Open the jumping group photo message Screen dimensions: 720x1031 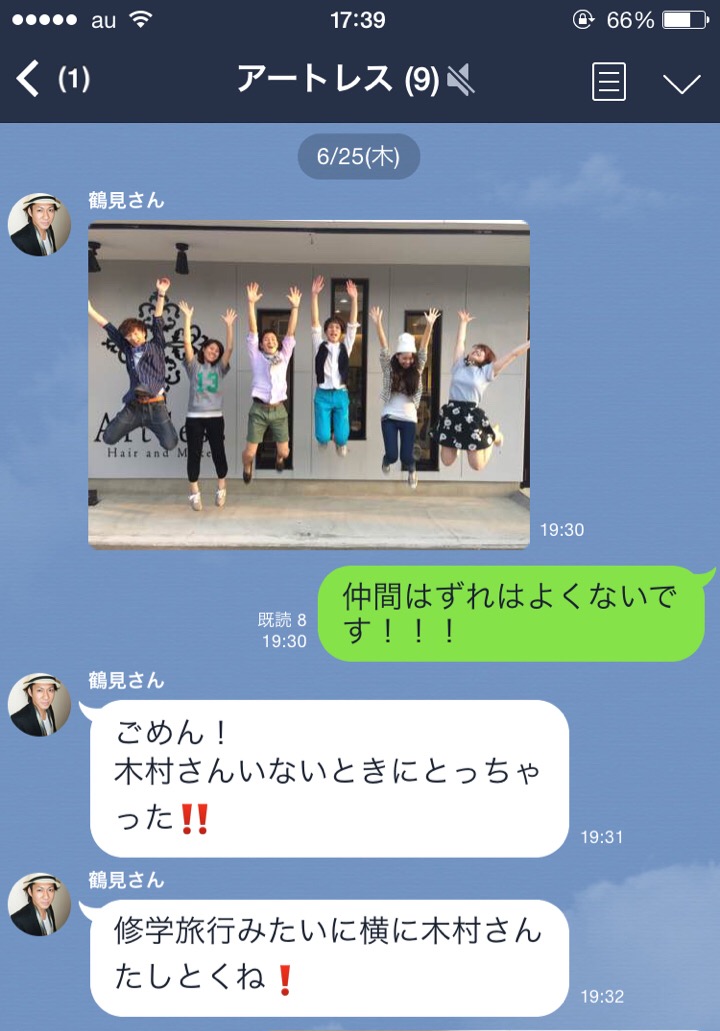(x=309, y=385)
